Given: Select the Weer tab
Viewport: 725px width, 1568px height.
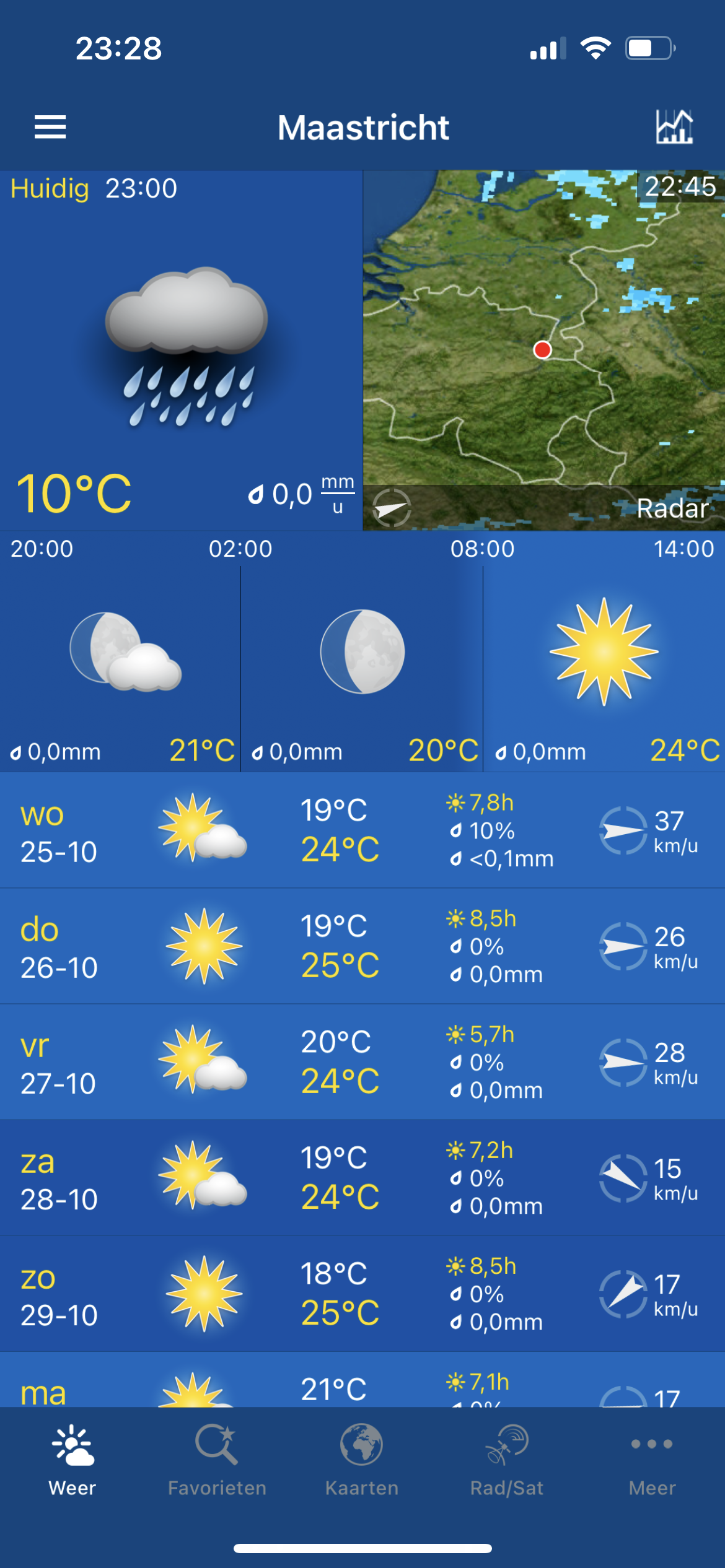Looking at the screenshot, I should 72,1460.
